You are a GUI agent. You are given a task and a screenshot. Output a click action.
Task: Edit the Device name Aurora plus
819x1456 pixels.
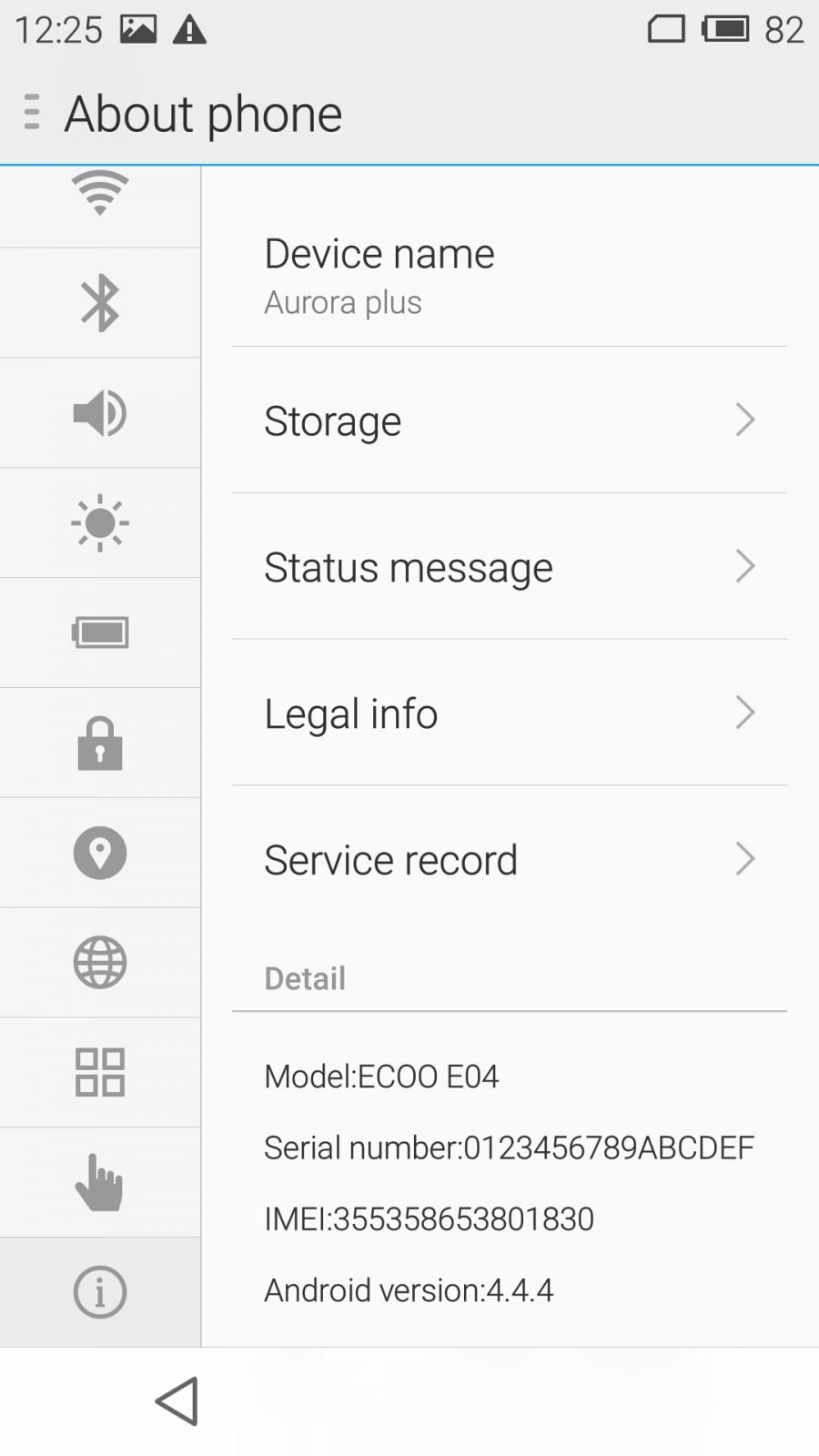point(510,276)
